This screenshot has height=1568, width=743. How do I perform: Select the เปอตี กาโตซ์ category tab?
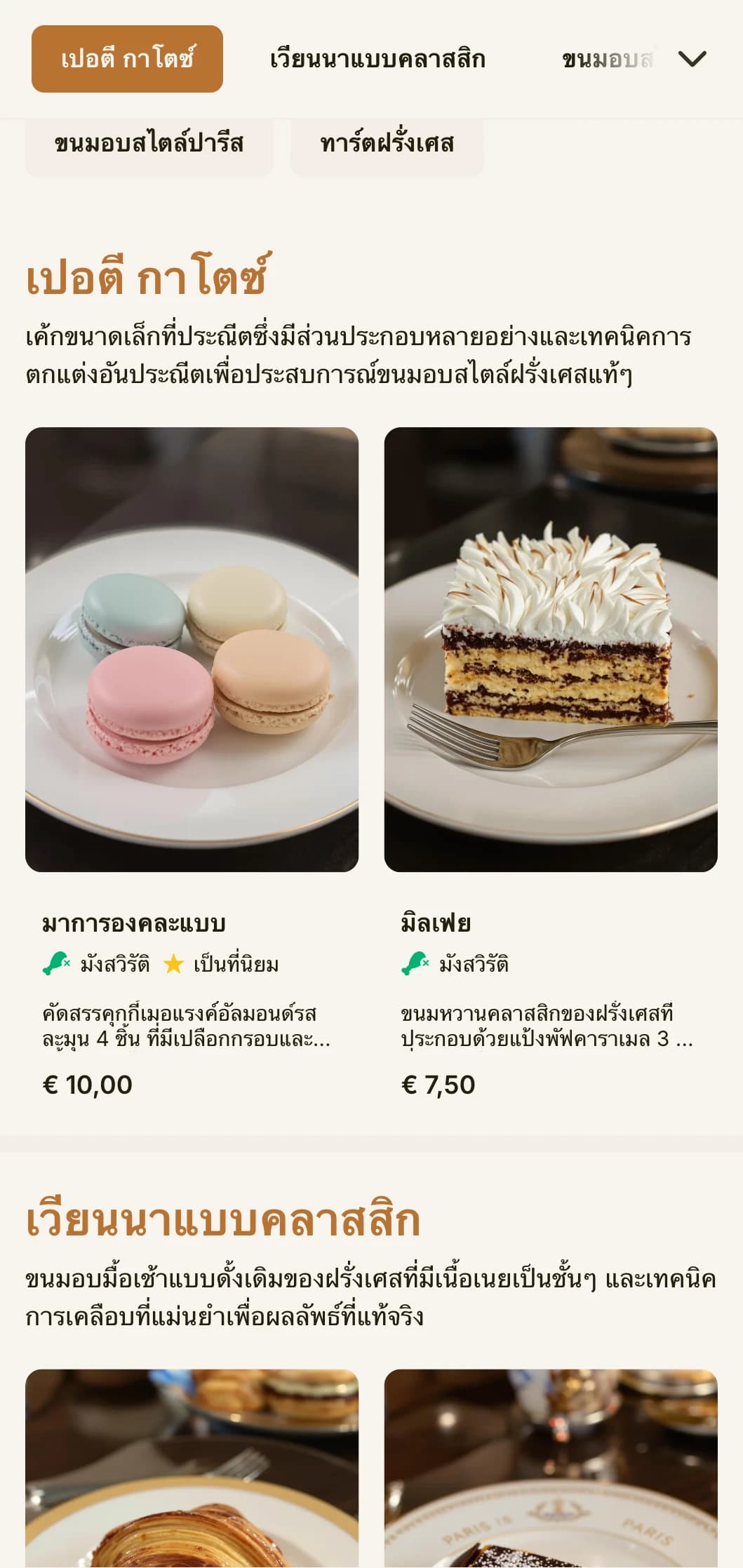pos(127,59)
